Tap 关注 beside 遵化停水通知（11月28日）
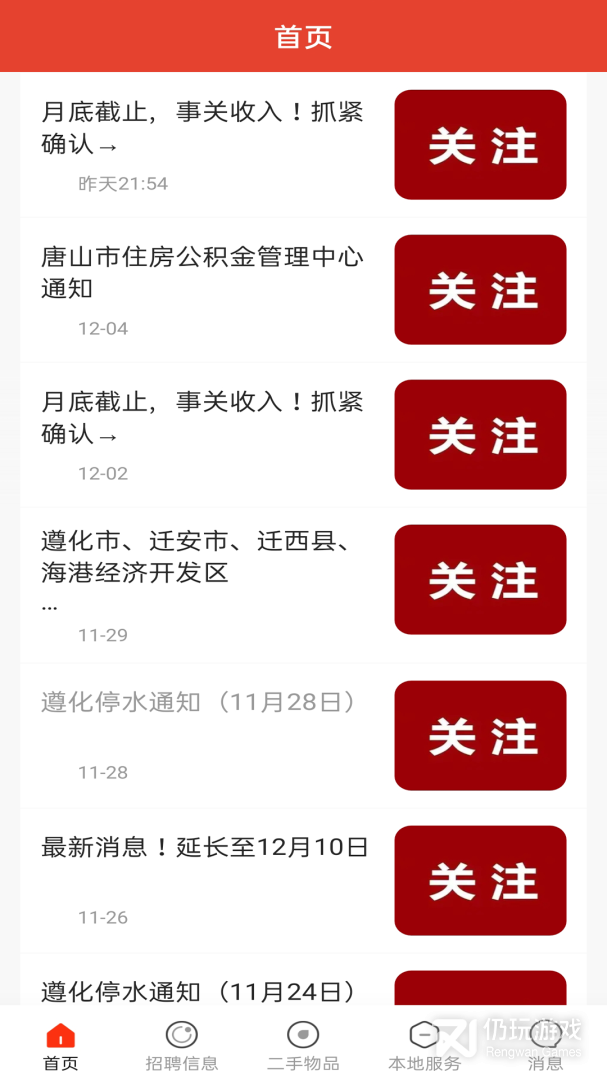This screenshot has width=607, height=1080. 480,736
